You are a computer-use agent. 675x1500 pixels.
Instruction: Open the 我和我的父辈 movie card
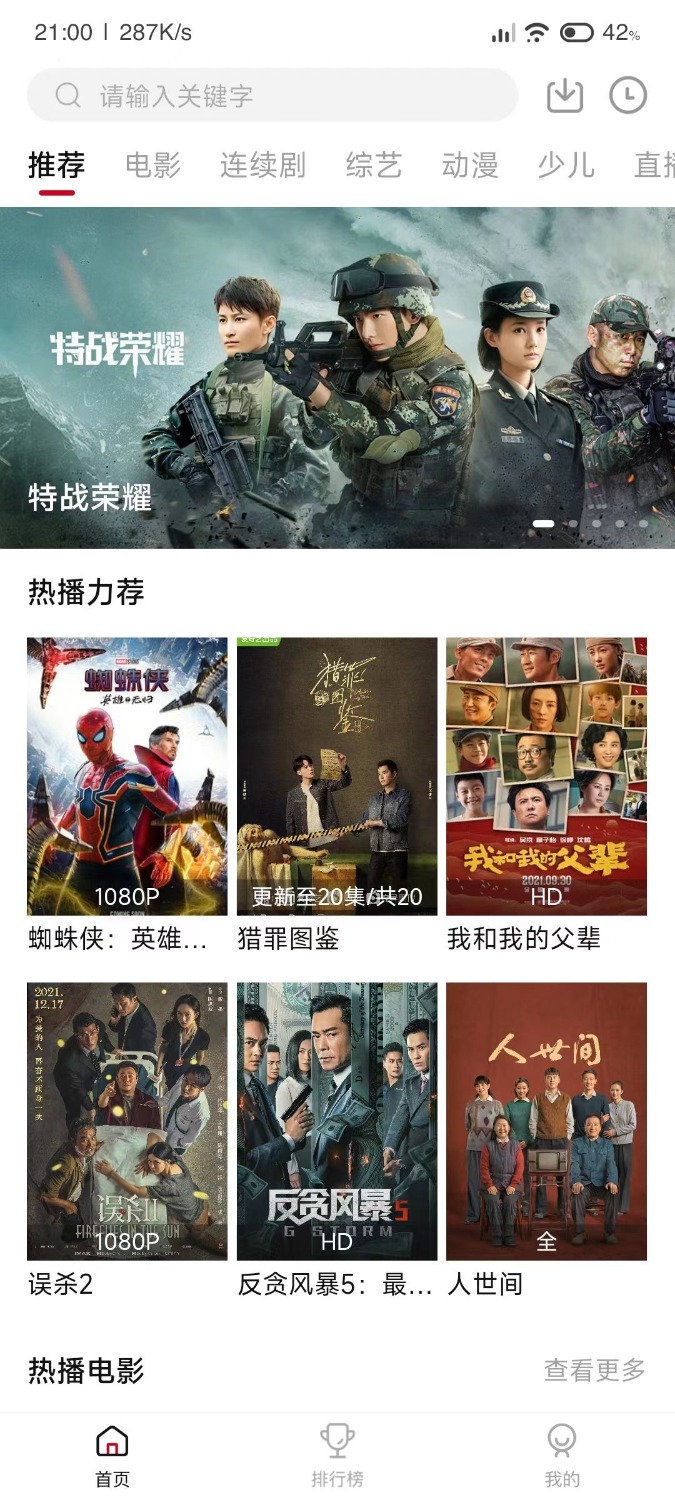(546, 776)
